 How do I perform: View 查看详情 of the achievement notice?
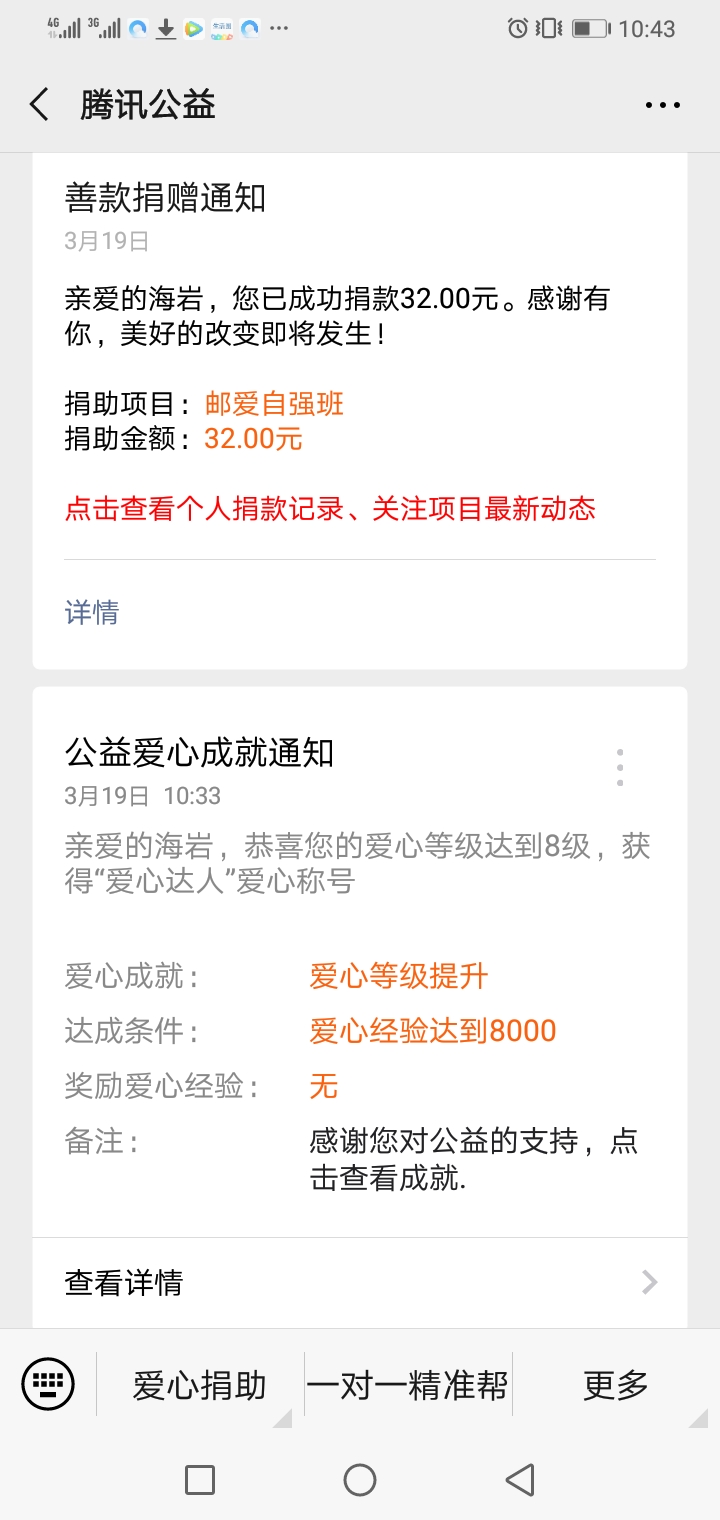360,1282
